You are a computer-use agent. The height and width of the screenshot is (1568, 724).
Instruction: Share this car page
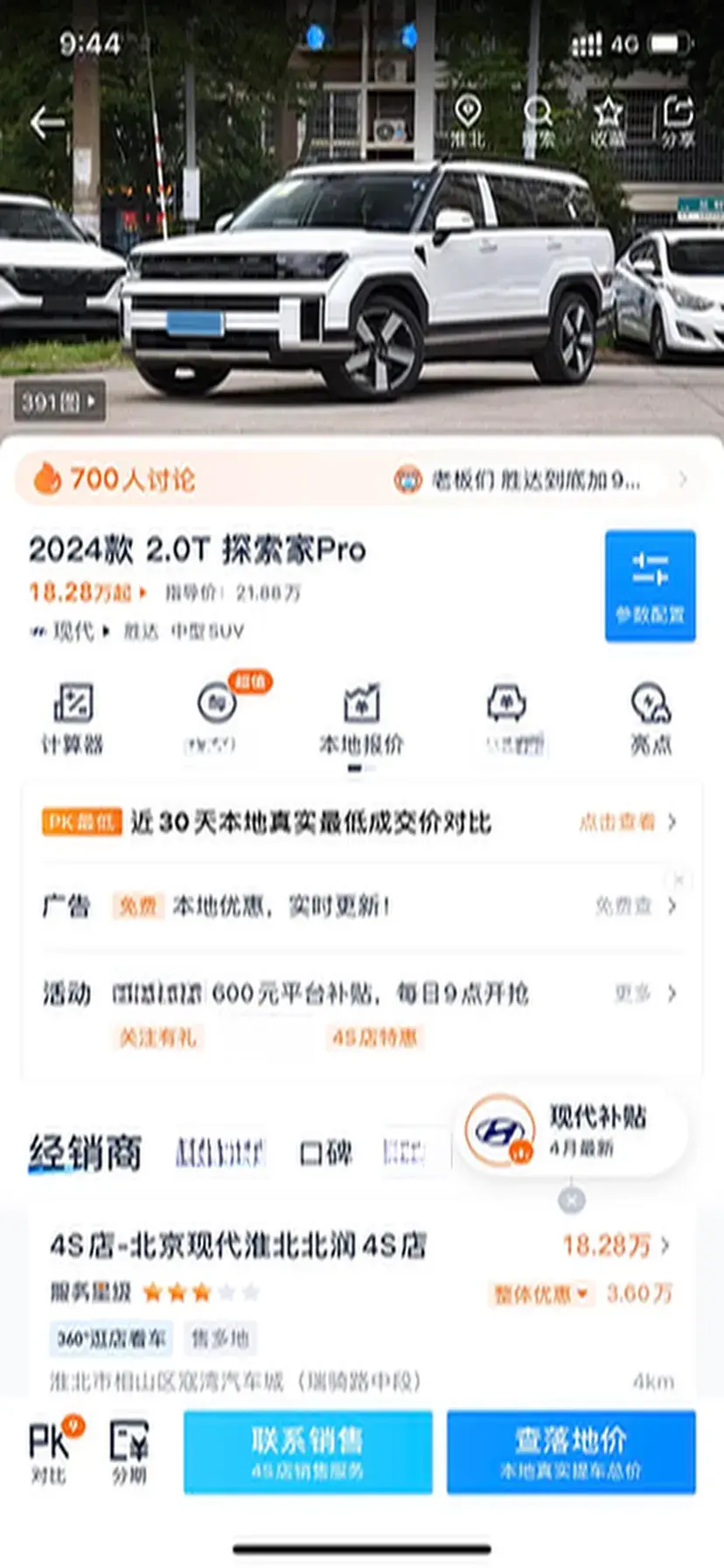(678, 121)
